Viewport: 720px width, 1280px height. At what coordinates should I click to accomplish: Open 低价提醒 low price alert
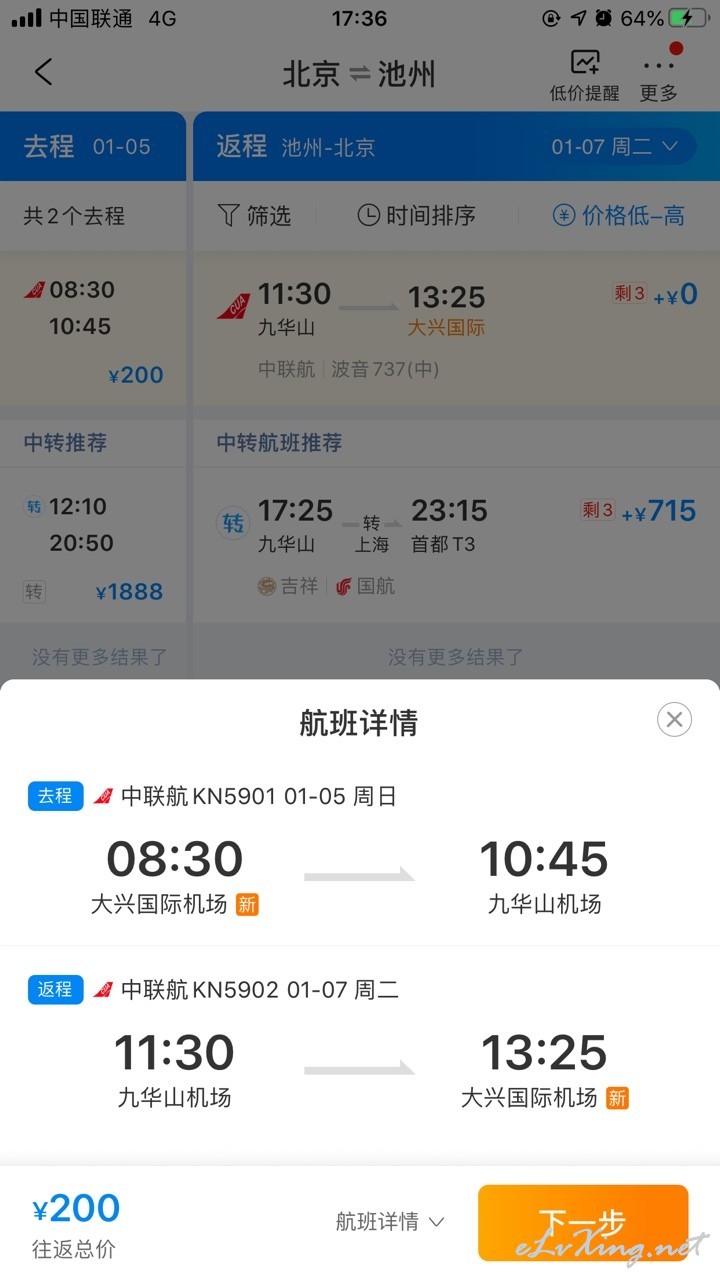click(x=585, y=76)
